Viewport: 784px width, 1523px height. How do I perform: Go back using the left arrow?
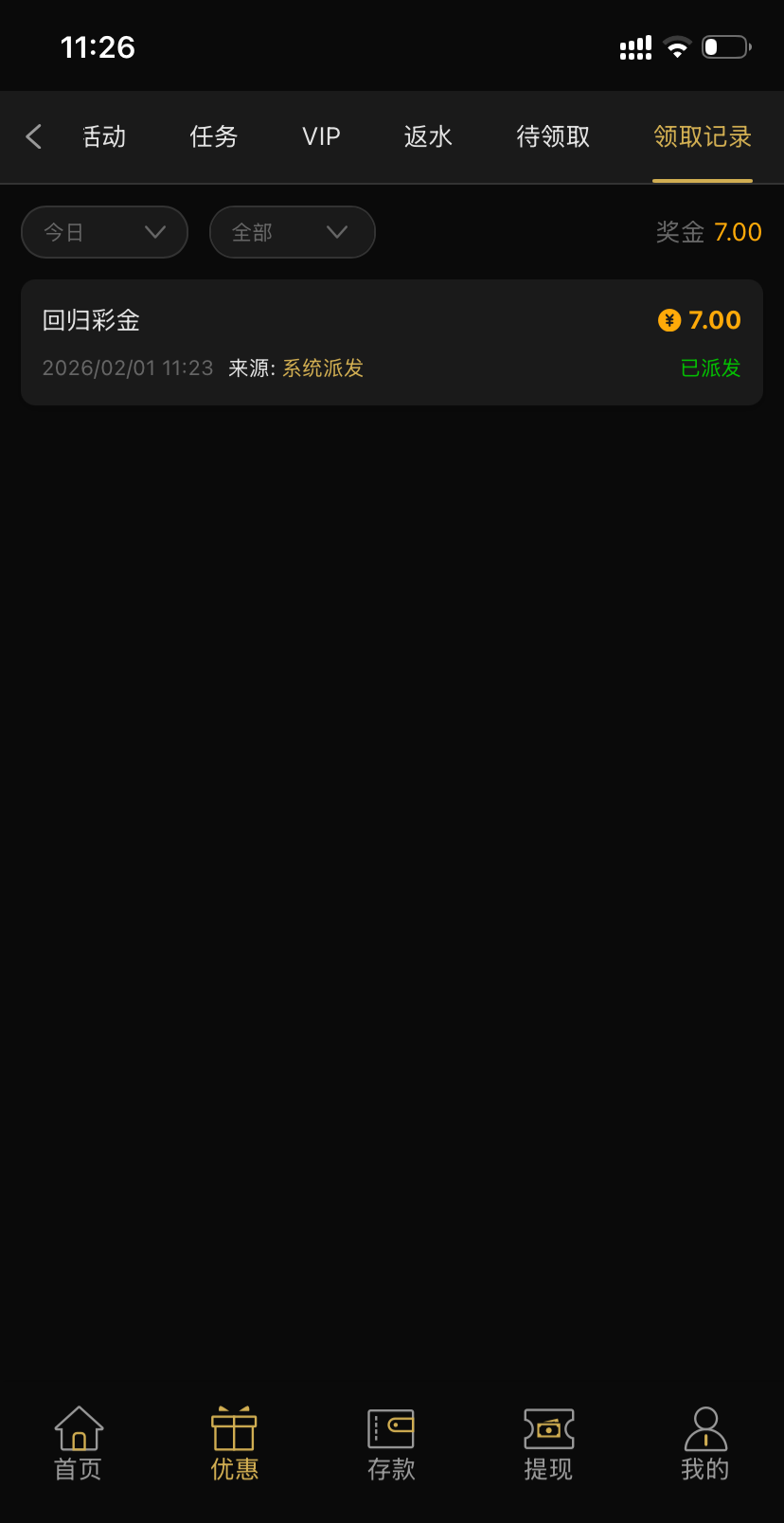(x=34, y=136)
